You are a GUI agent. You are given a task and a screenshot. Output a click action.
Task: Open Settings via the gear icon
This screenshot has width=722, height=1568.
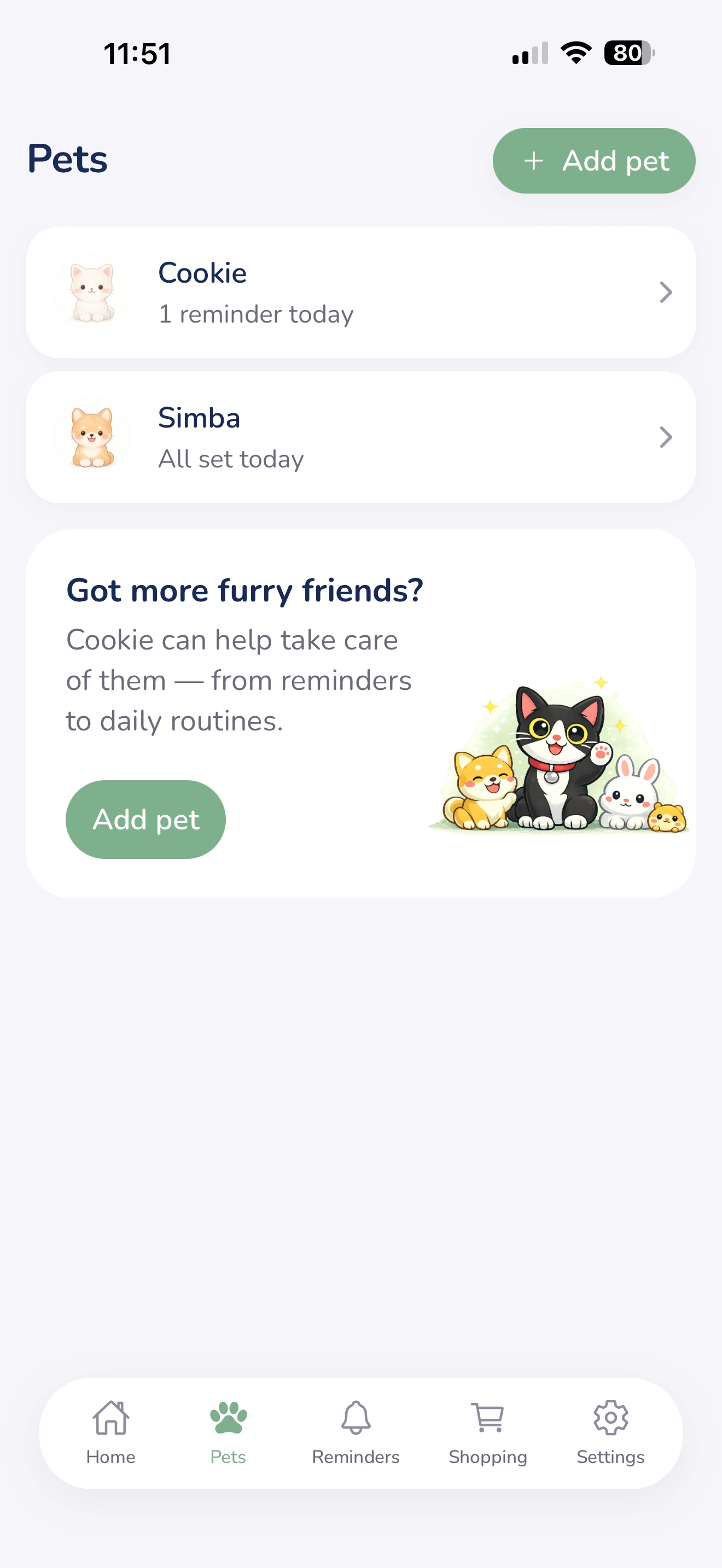pyautogui.click(x=610, y=1418)
